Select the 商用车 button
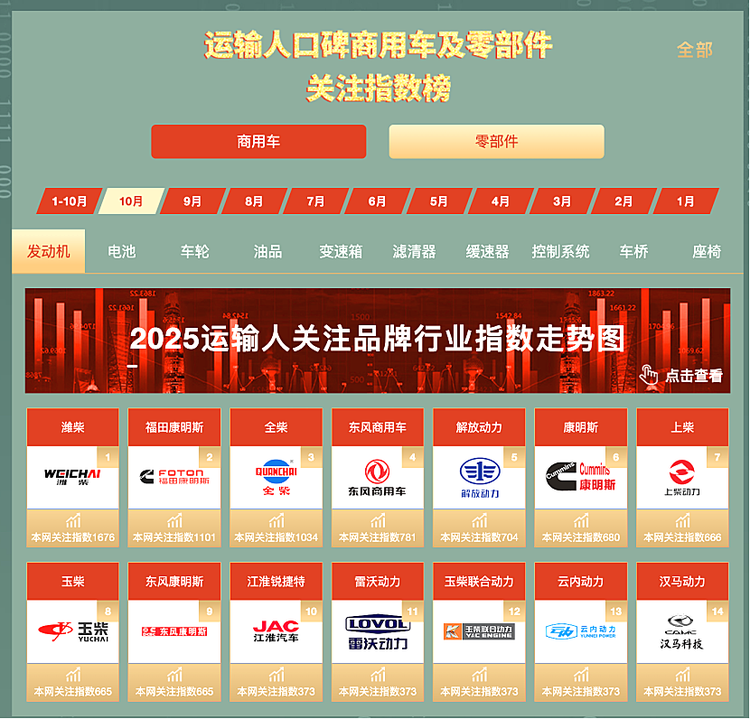 258,142
